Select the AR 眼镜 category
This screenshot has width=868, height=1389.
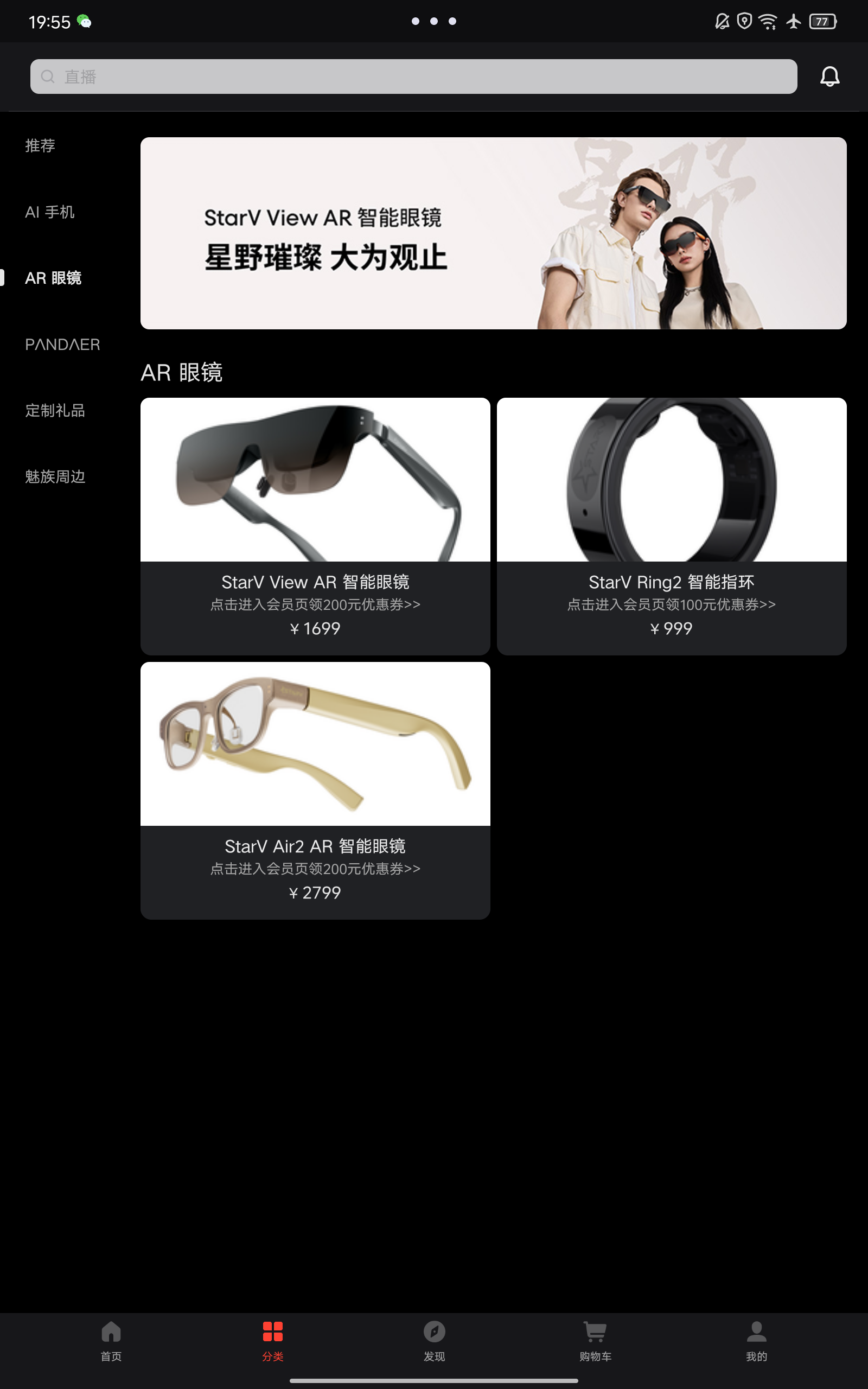point(53,278)
